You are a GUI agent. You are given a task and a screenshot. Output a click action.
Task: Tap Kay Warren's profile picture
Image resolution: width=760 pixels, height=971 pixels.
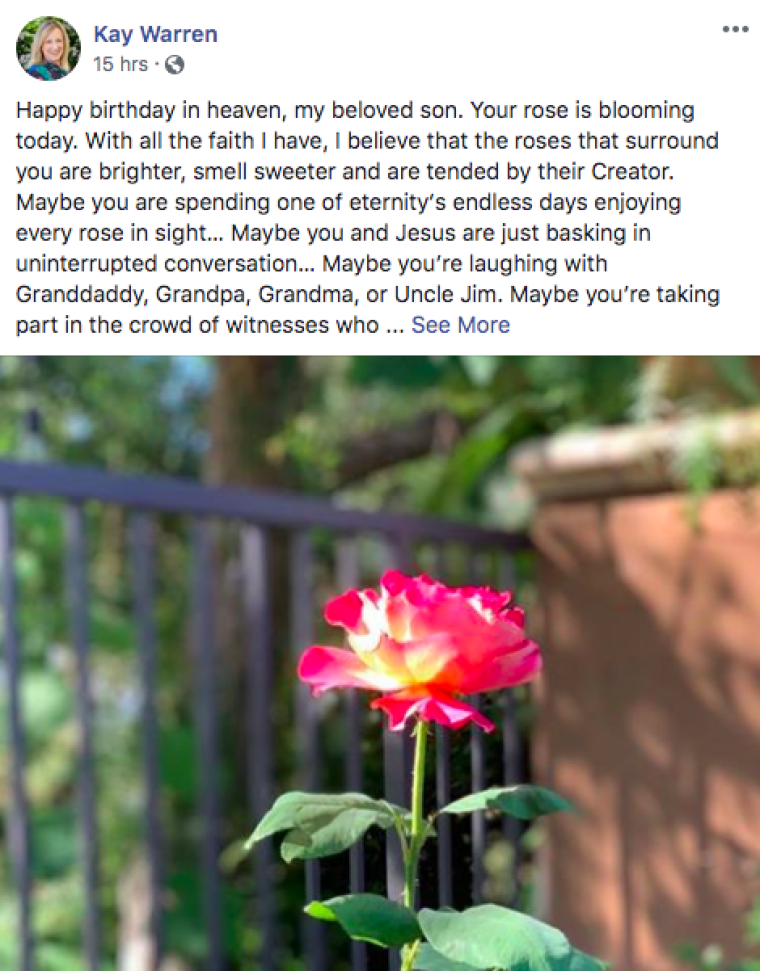pos(47,47)
